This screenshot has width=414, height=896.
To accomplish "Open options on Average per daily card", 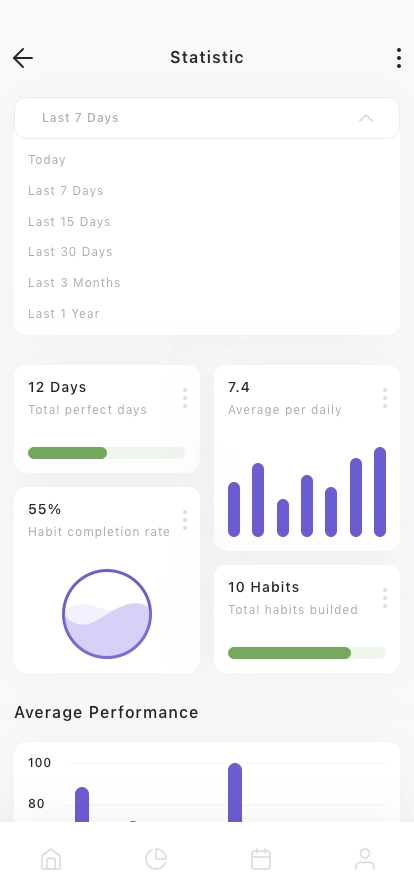I will point(385,398).
